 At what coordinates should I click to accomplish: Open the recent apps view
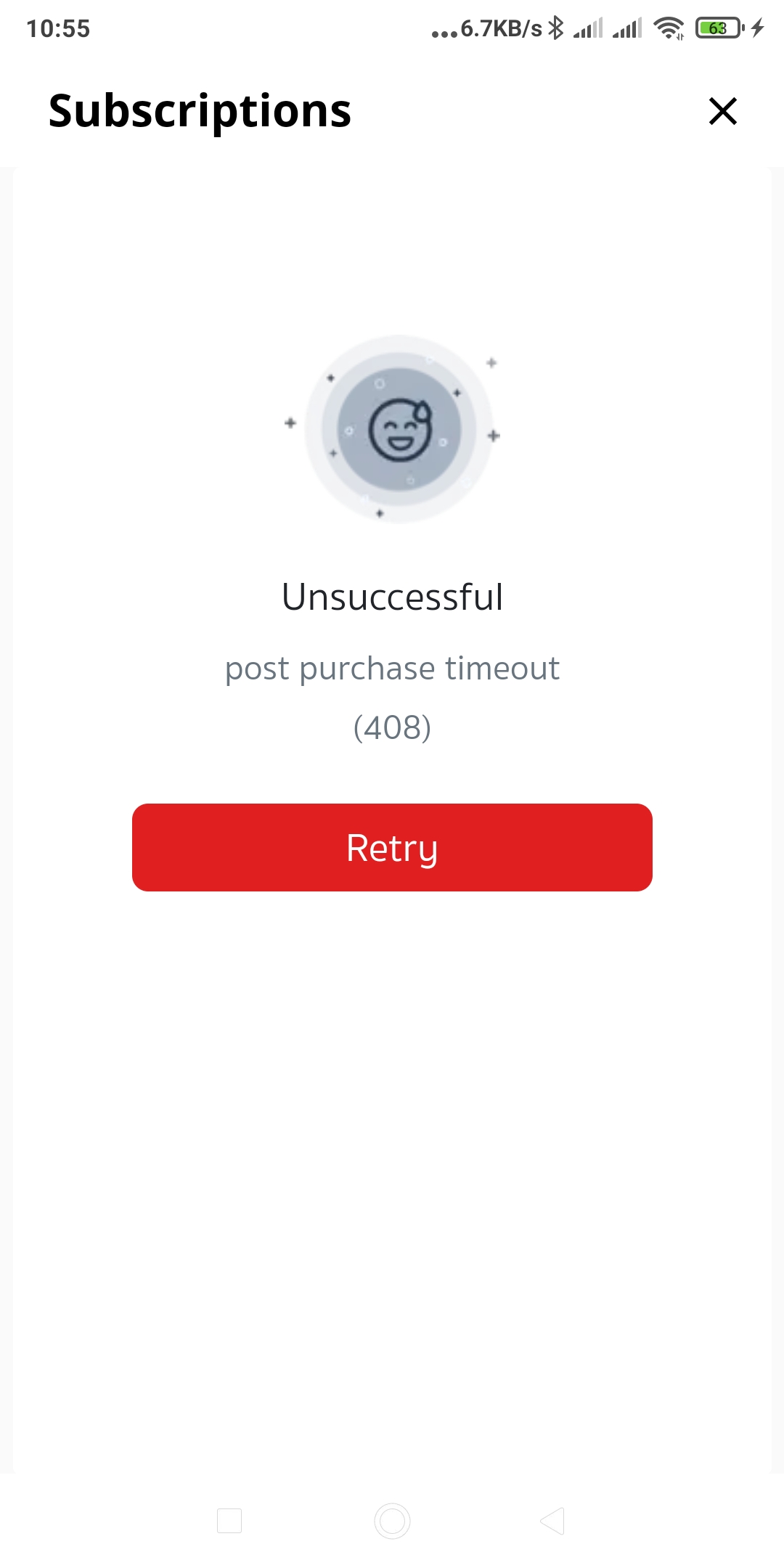point(229,1521)
